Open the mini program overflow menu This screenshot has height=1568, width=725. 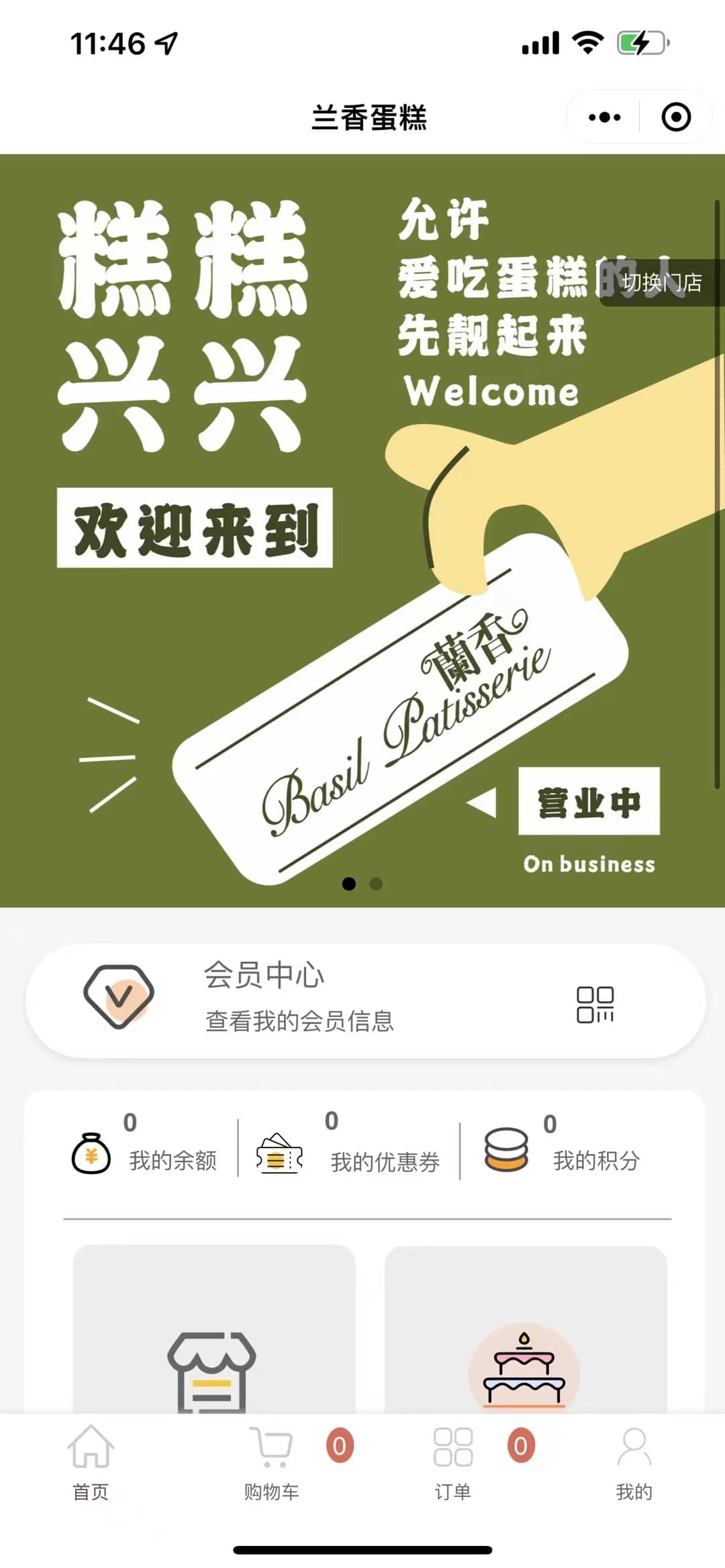[x=604, y=117]
